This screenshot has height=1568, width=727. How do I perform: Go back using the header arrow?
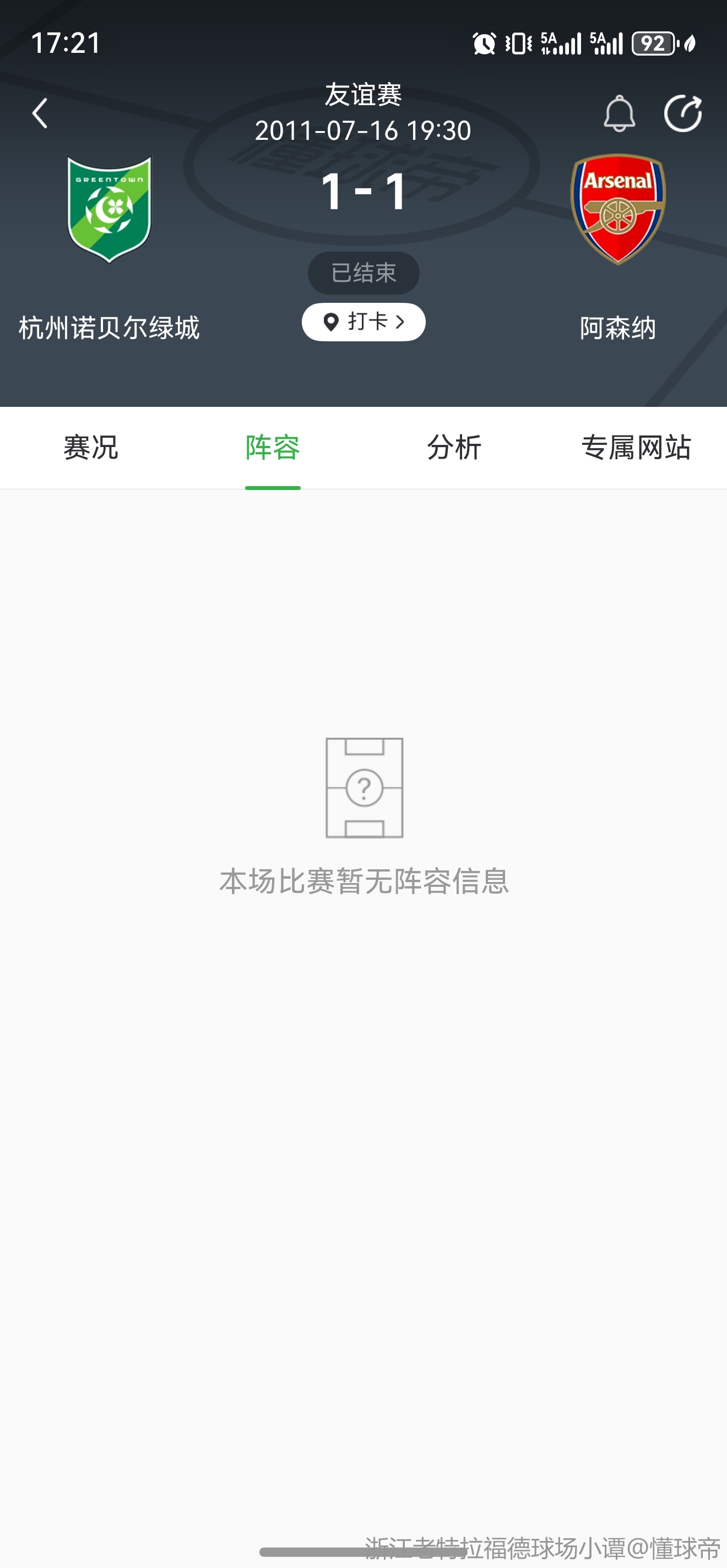pos(40,114)
